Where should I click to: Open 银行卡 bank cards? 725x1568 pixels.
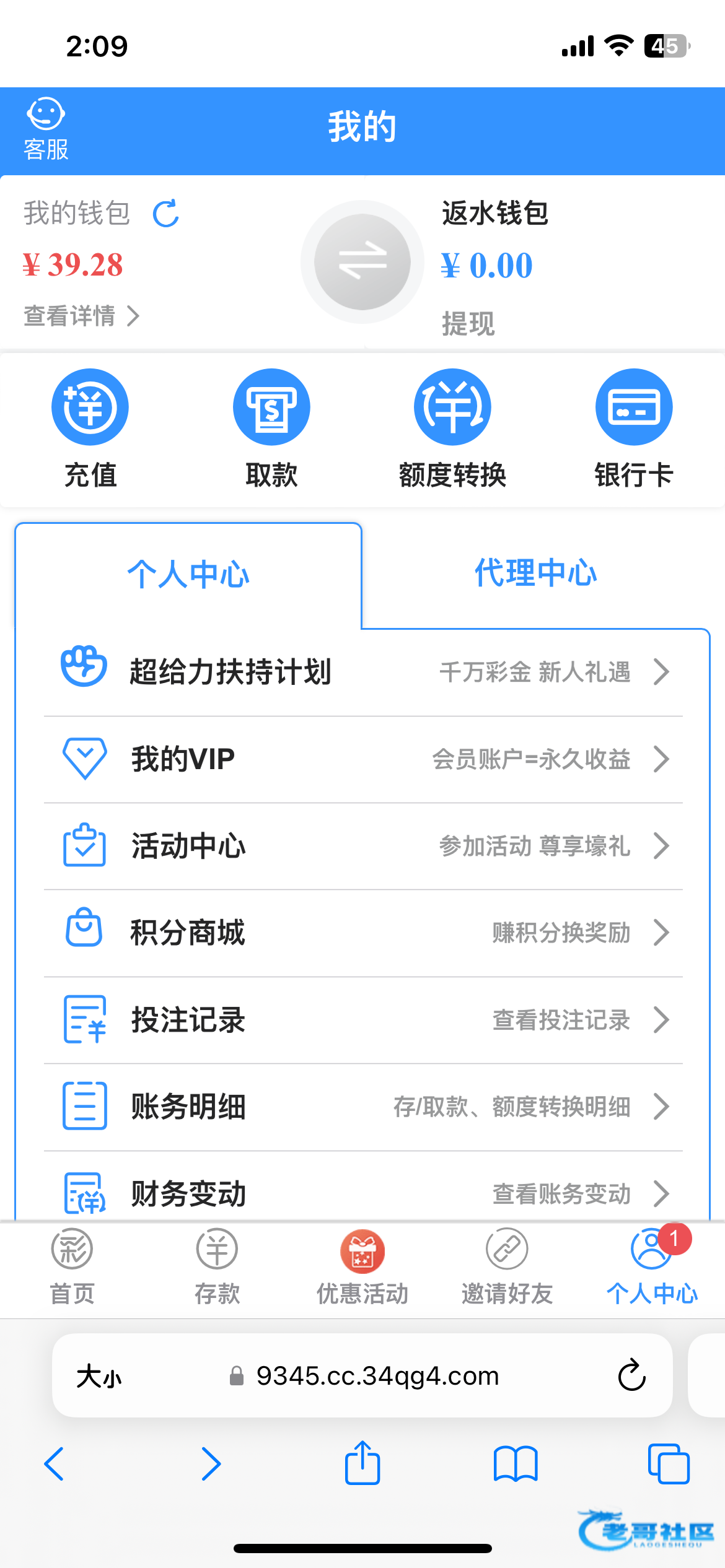coord(634,429)
